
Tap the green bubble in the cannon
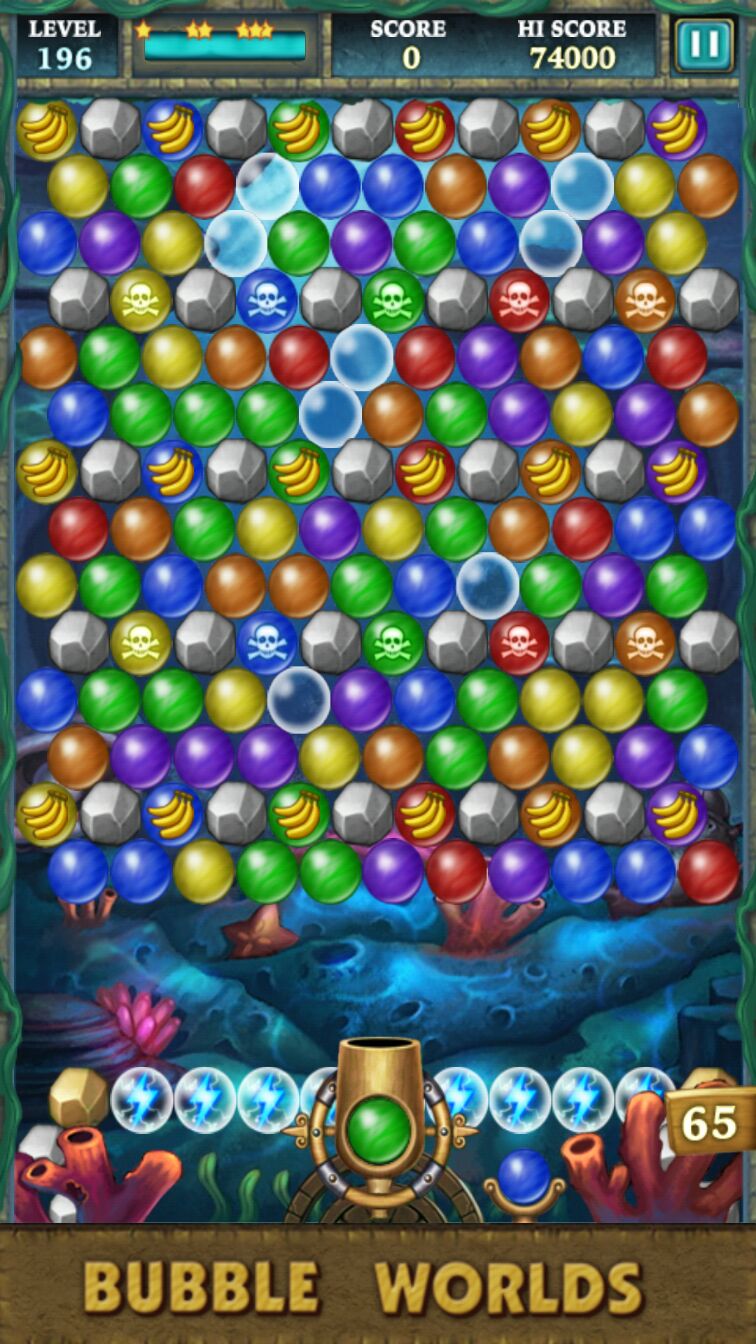(378, 1130)
